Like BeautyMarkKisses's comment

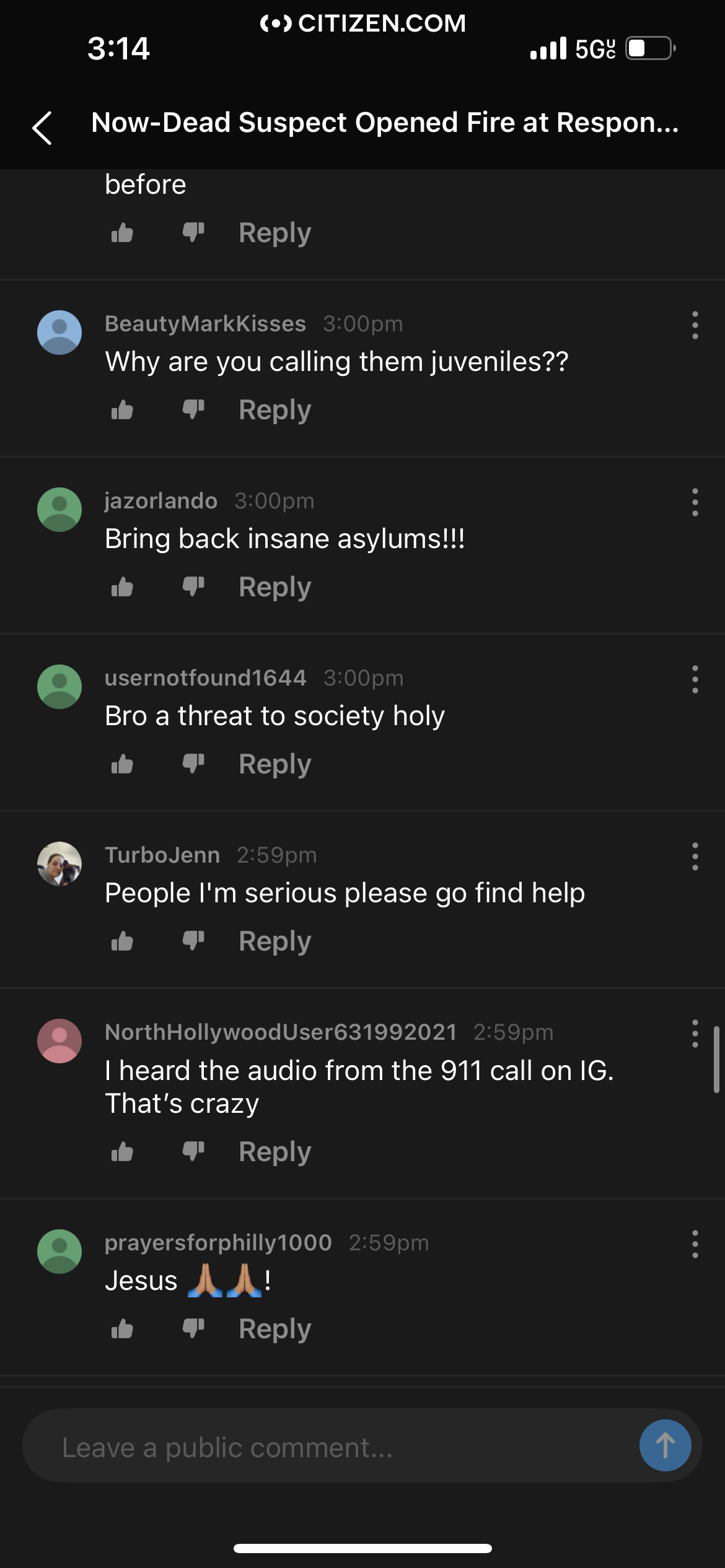point(122,410)
